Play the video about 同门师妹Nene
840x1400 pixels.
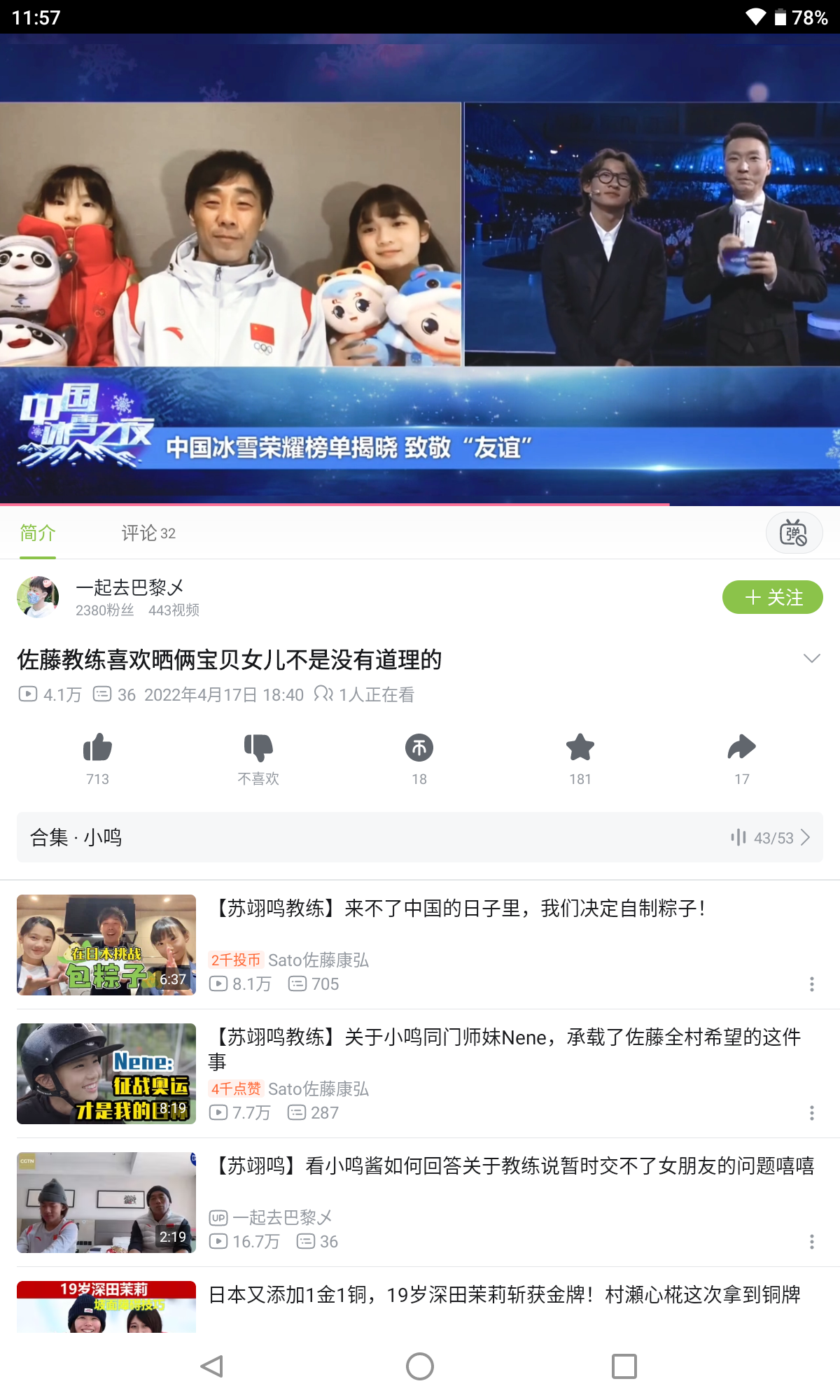504,1037
